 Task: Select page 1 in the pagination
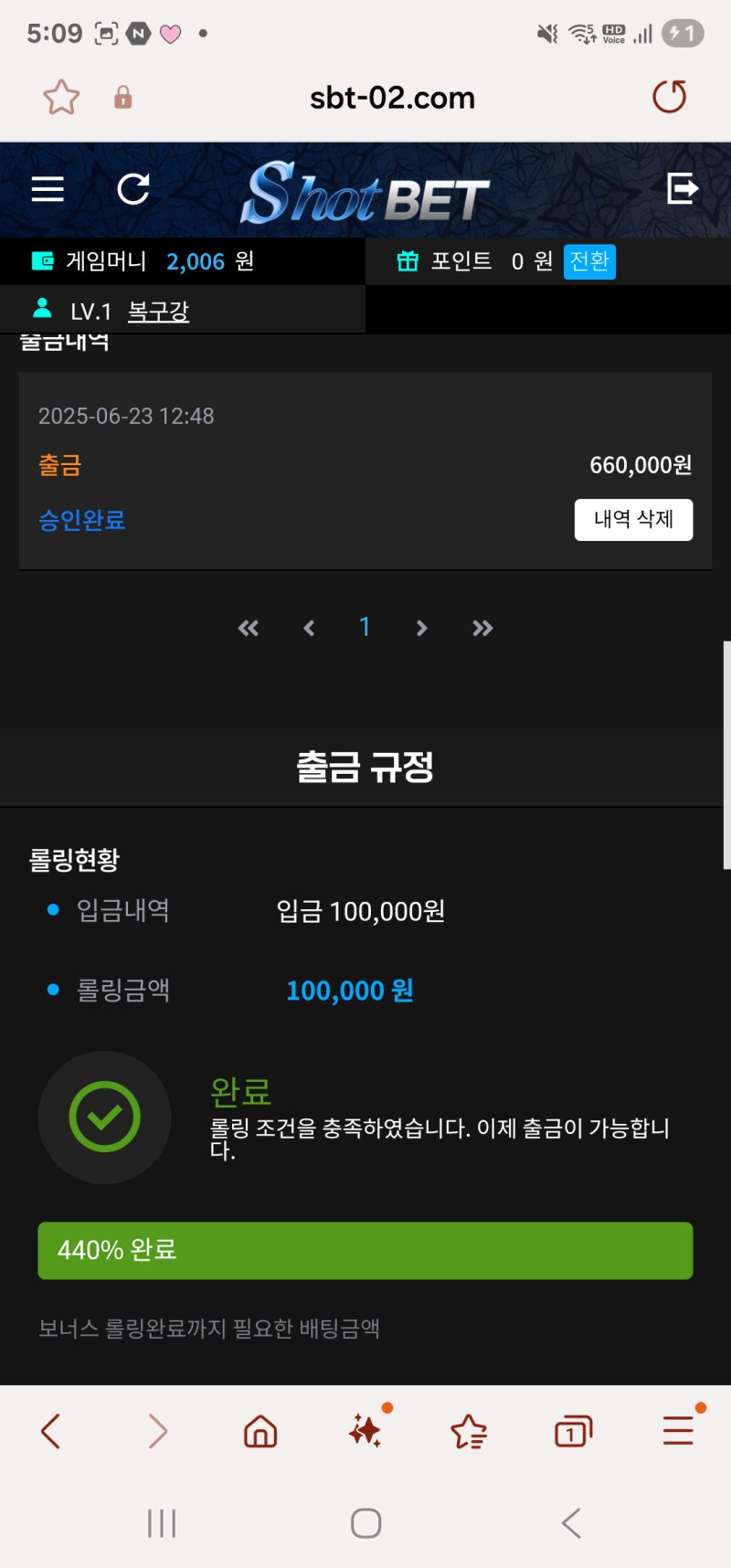click(x=365, y=627)
